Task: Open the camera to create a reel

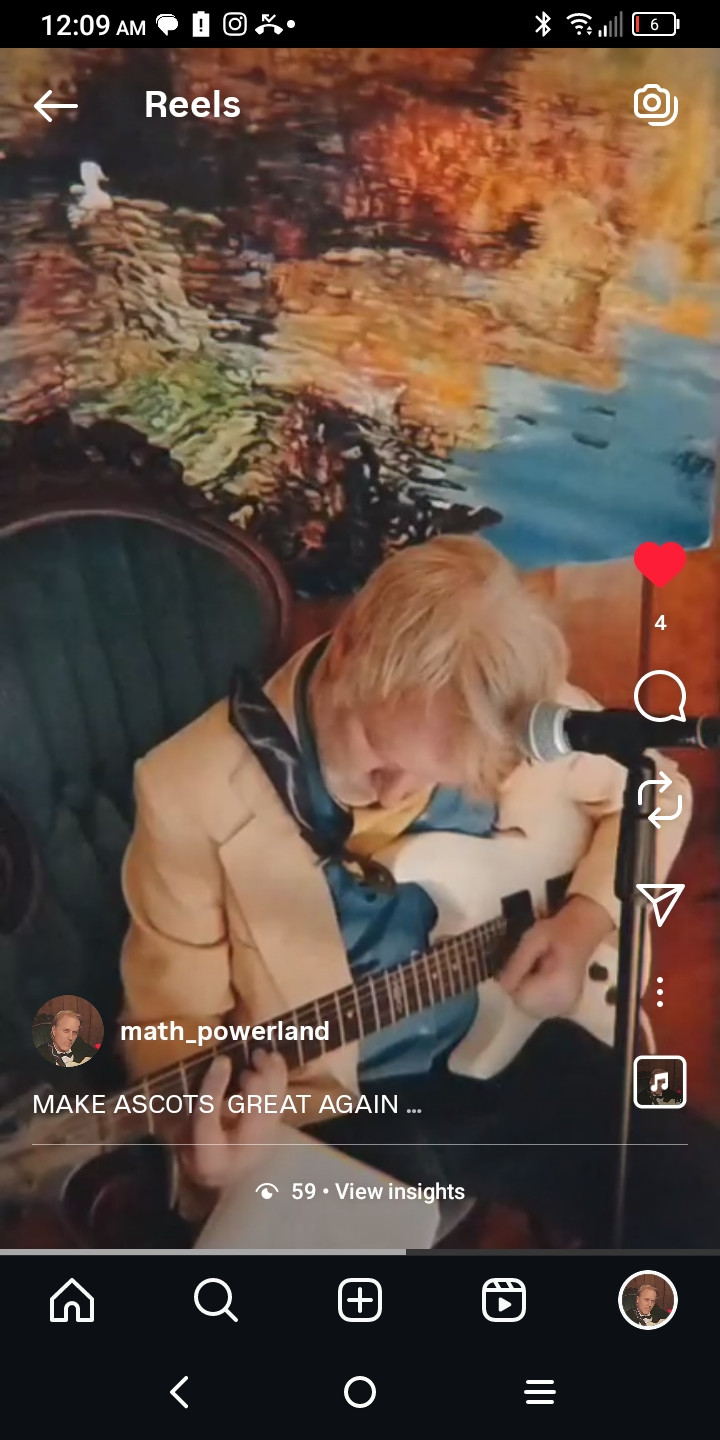Action: 656,105
